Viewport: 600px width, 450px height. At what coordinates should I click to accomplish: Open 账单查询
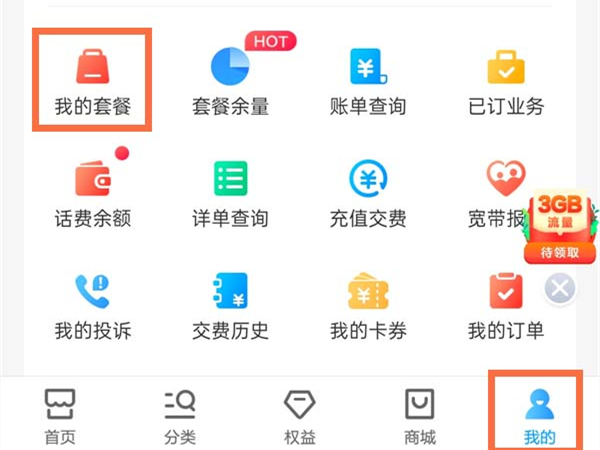tap(368, 79)
